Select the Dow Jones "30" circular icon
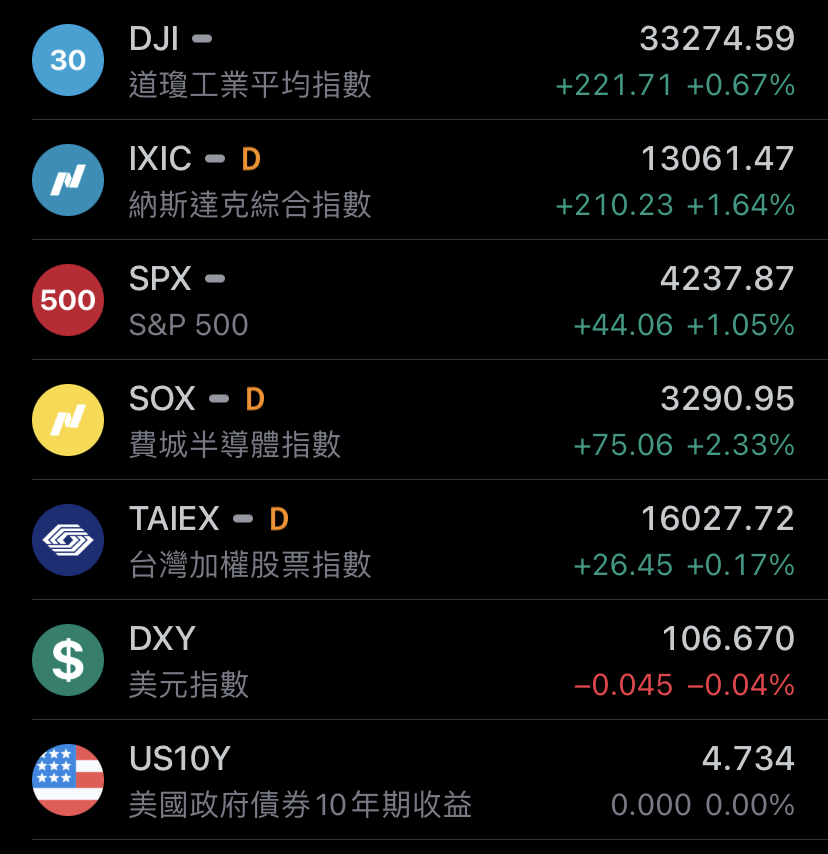Image resolution: width=828 pixels, height=854 pixels. (67, 60)
